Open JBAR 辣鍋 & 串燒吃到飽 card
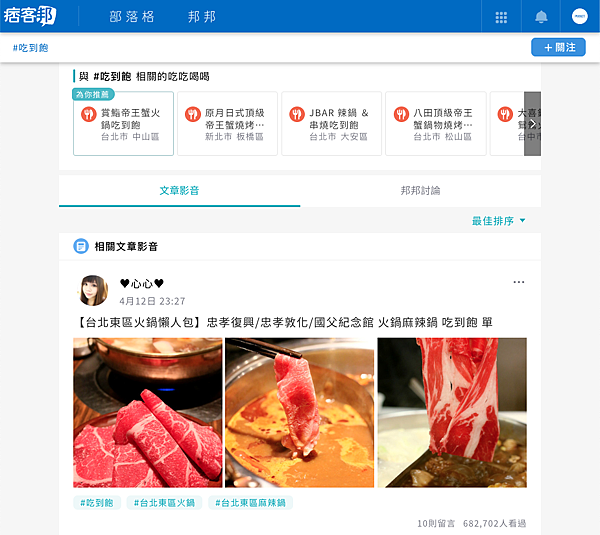The image size is (600, 535). (331, 124)
